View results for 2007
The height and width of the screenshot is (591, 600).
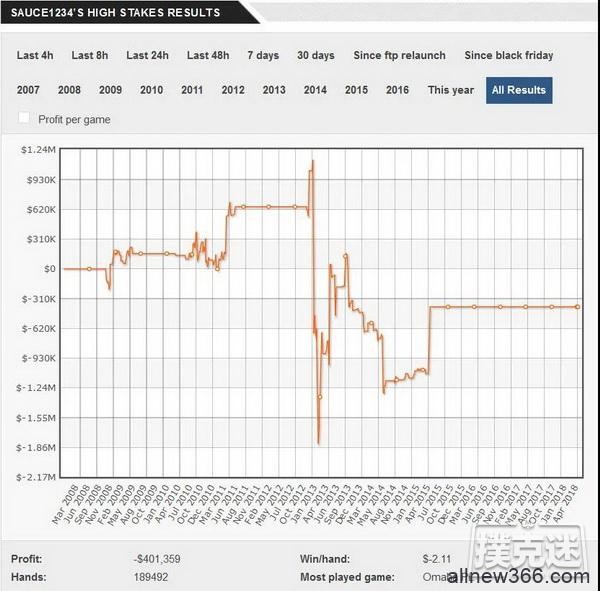tap(28, 90)
